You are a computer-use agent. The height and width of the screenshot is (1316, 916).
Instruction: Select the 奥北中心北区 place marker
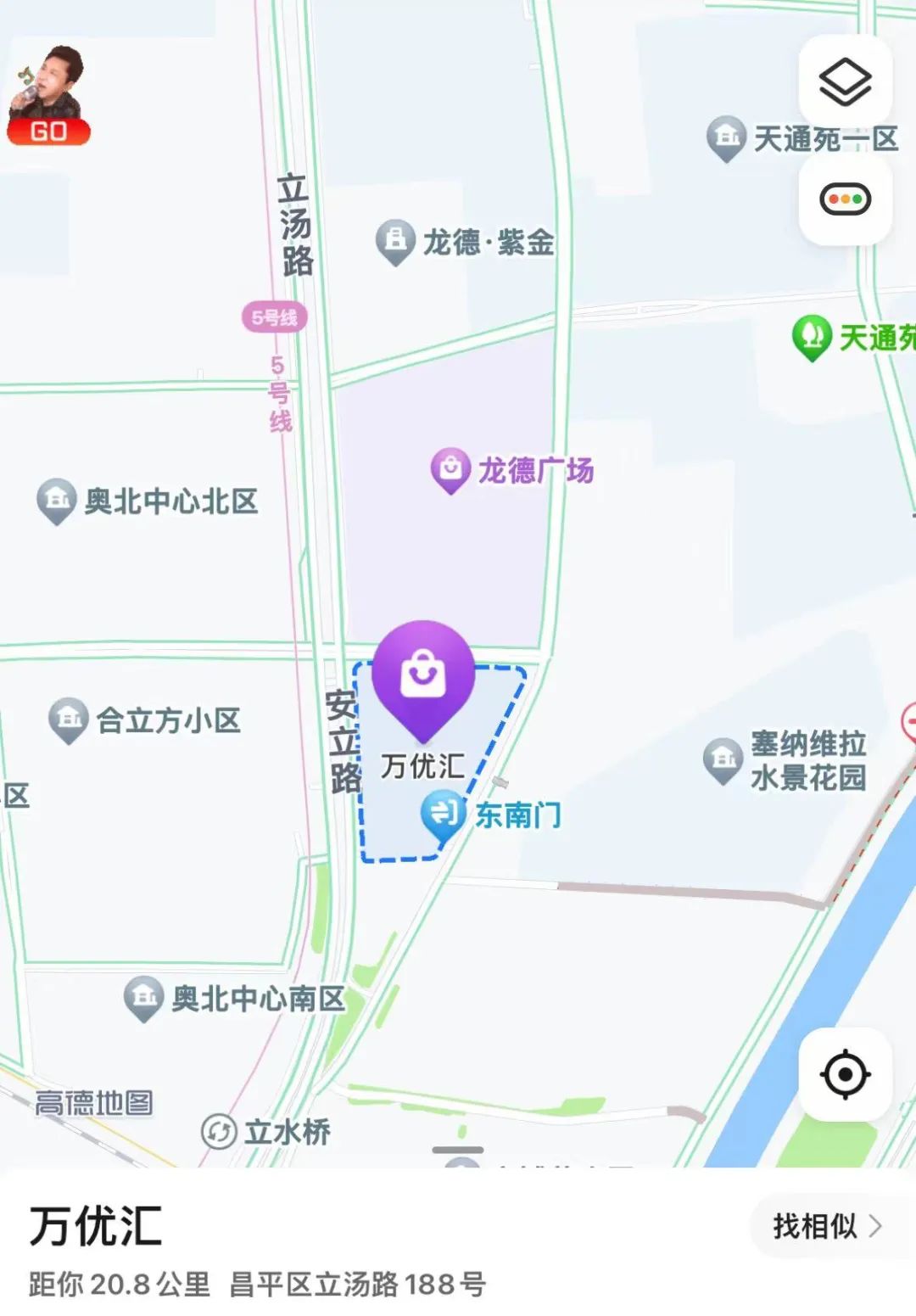click(x=57, y=501)
